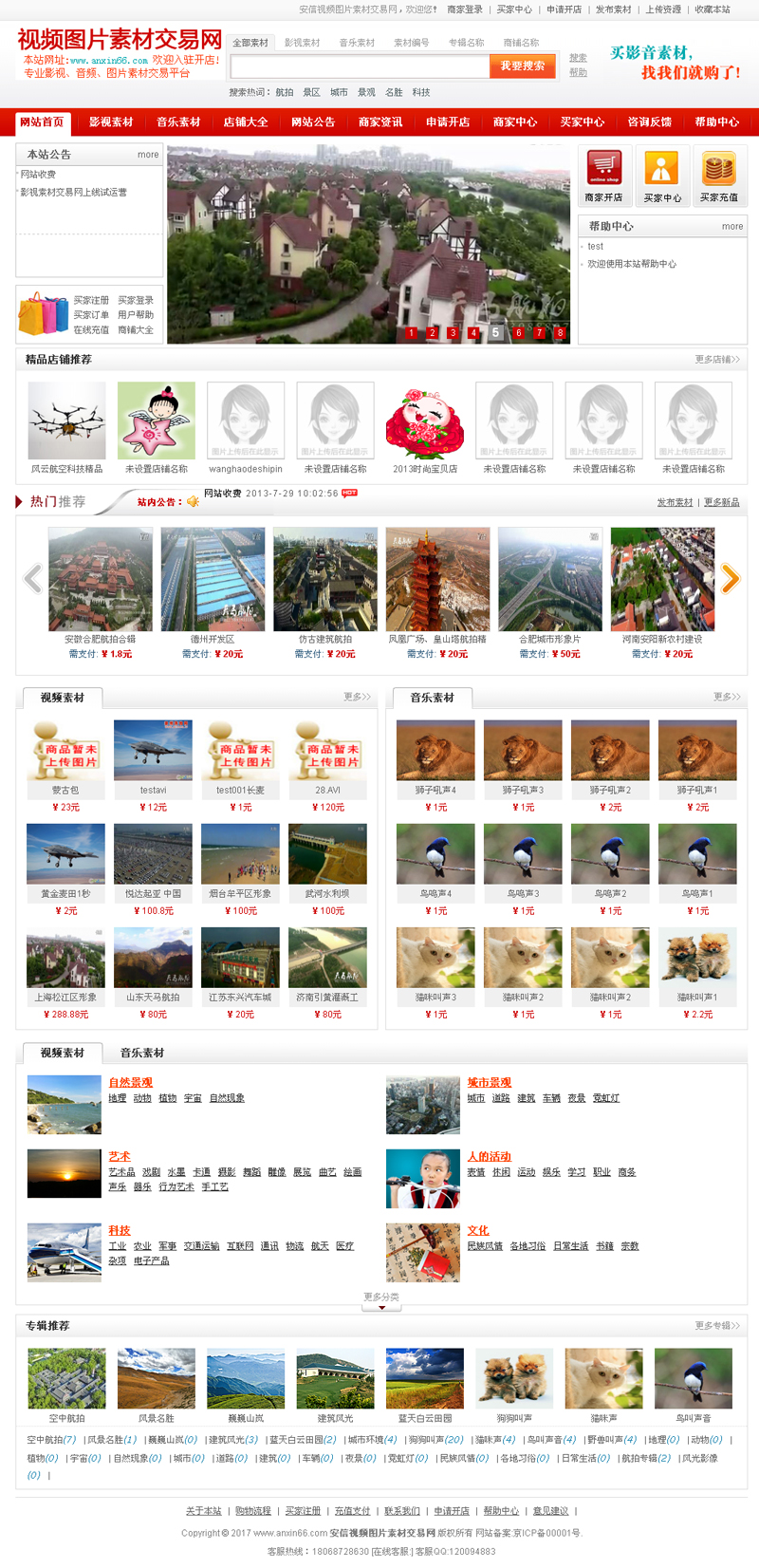The image size is (759, 1568).
Task: Open the 商家登录 link at top
Action: coord(465,9)
